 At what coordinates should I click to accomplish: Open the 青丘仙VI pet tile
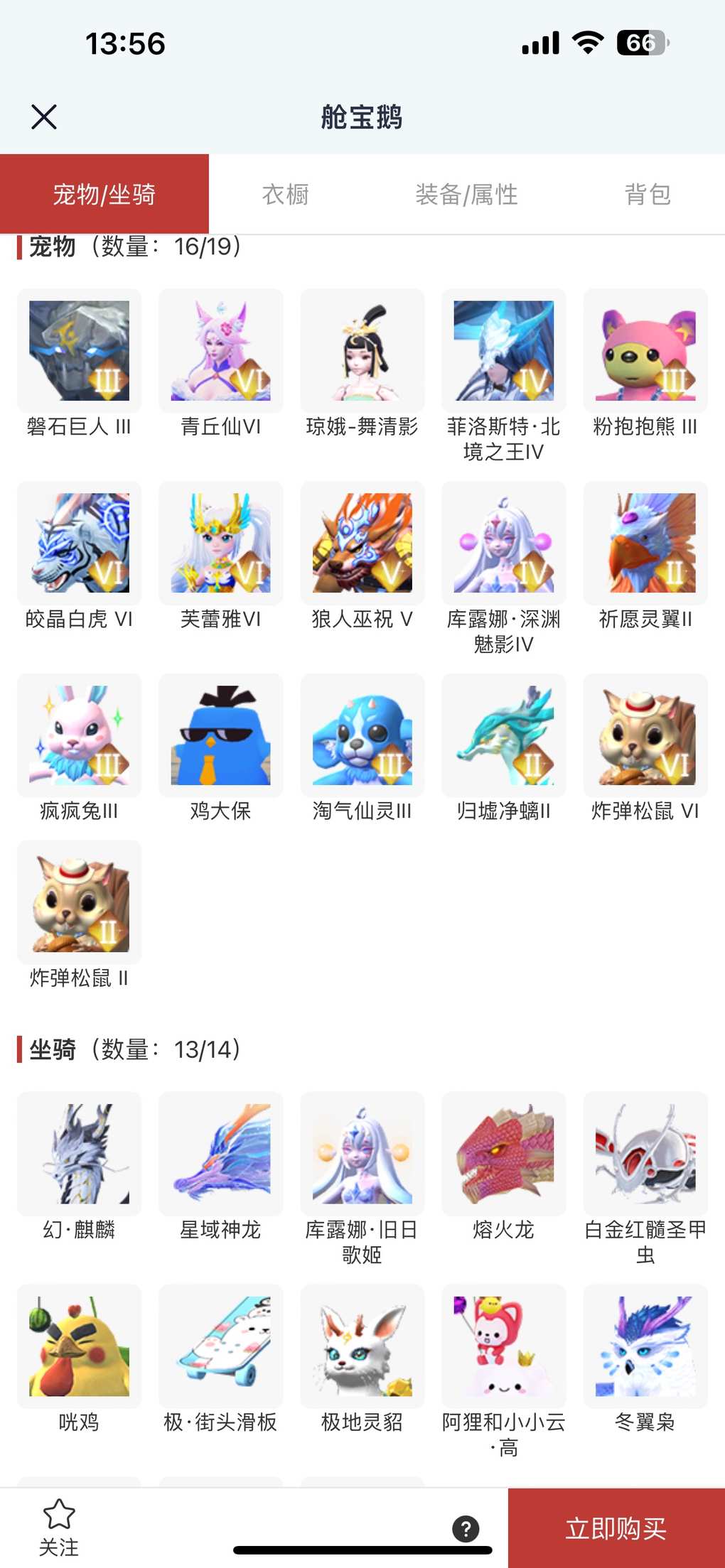coord(220,351)
